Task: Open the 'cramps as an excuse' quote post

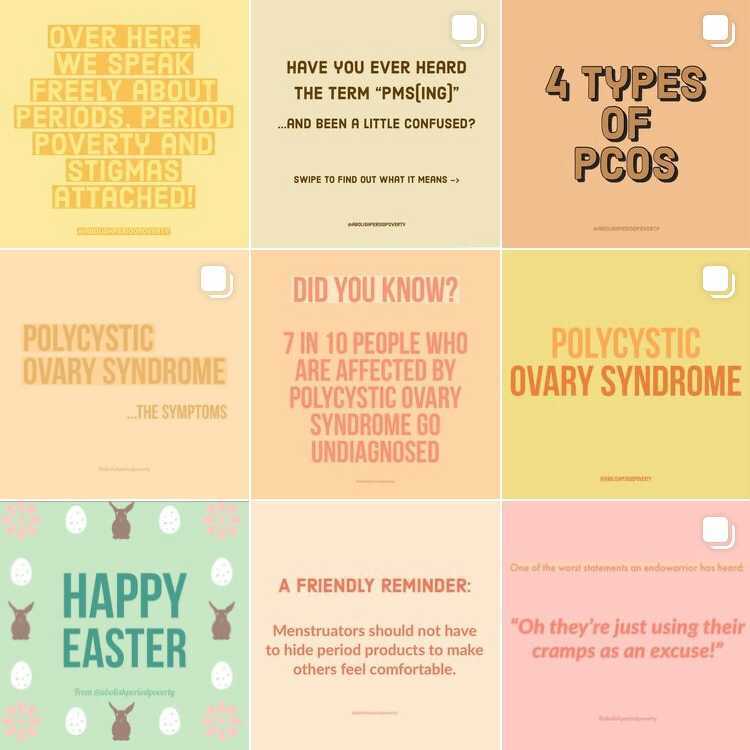Action: pos(626,626)
